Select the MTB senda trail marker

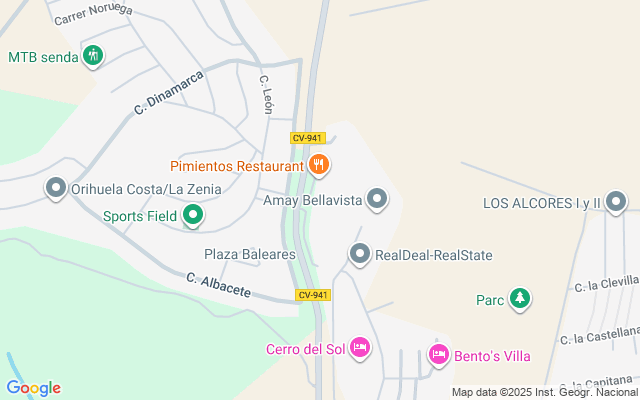[93, 56]
